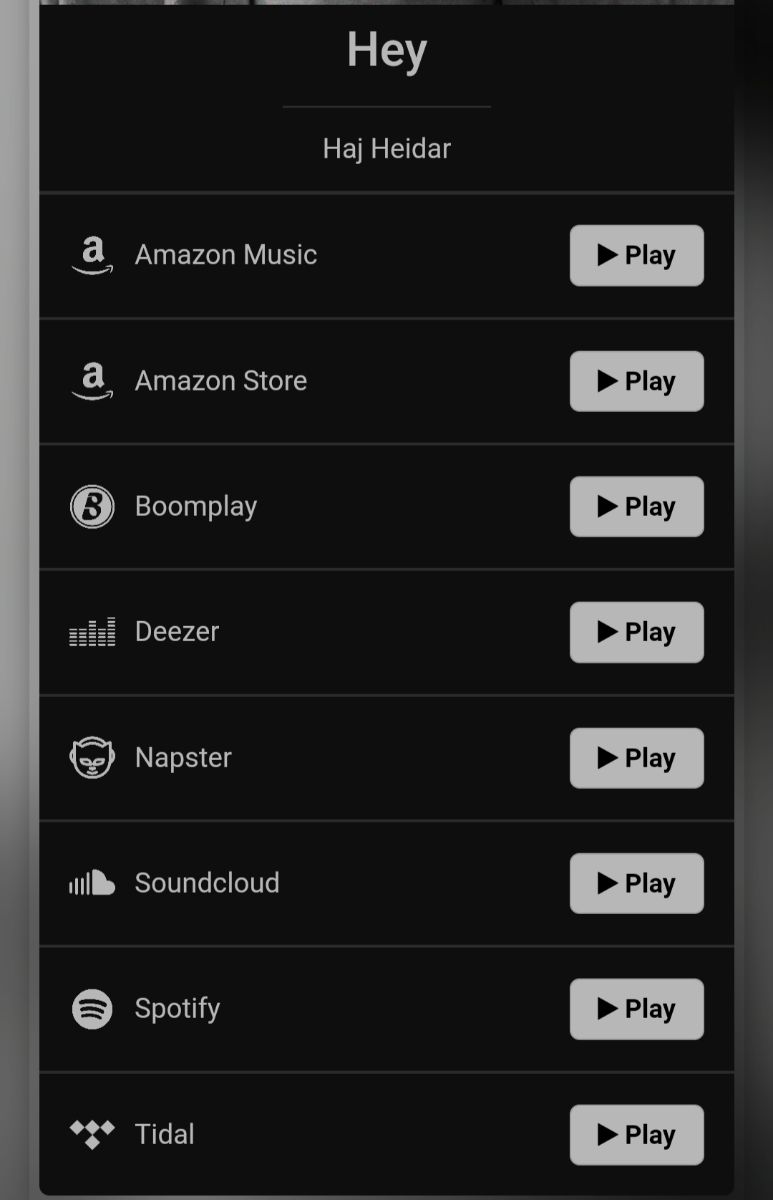Click the Deezer service row label
The height and width of the screenshot is (1200, 773).
pos(177,632)
